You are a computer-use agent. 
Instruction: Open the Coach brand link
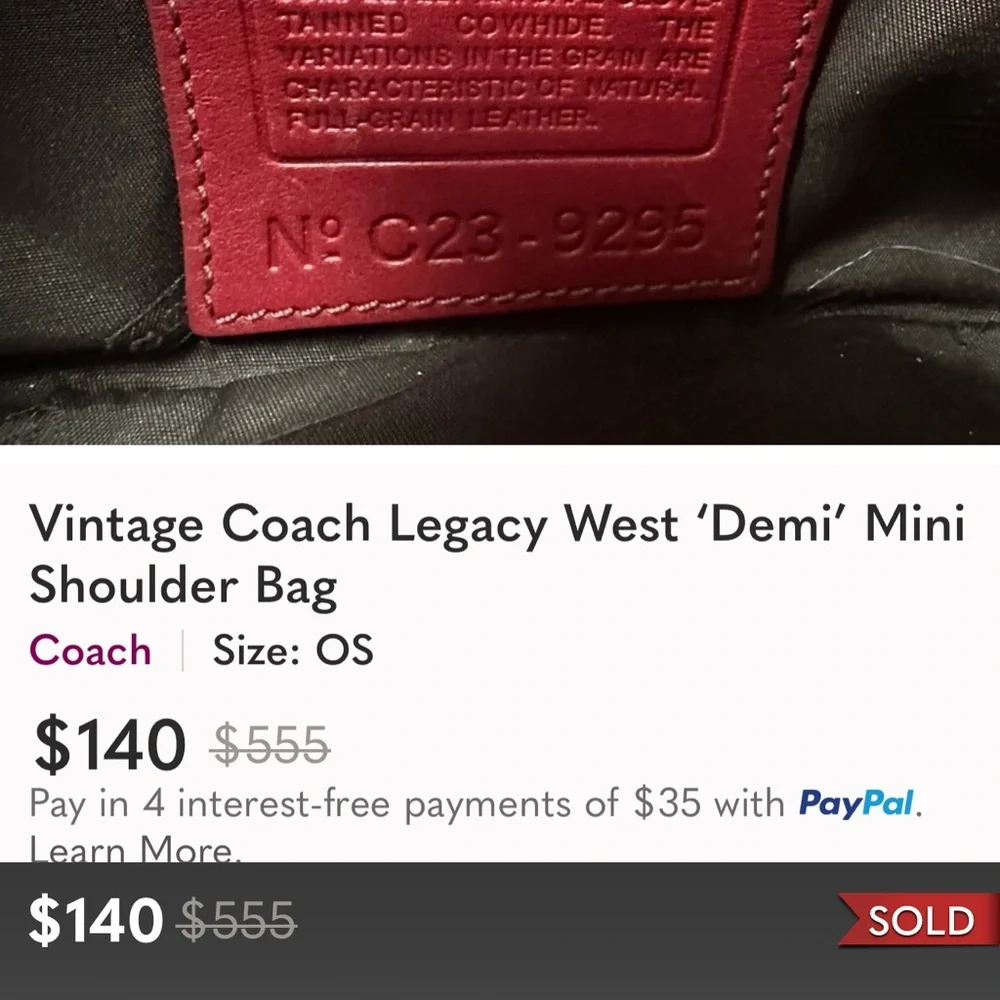tap(90, 651)
